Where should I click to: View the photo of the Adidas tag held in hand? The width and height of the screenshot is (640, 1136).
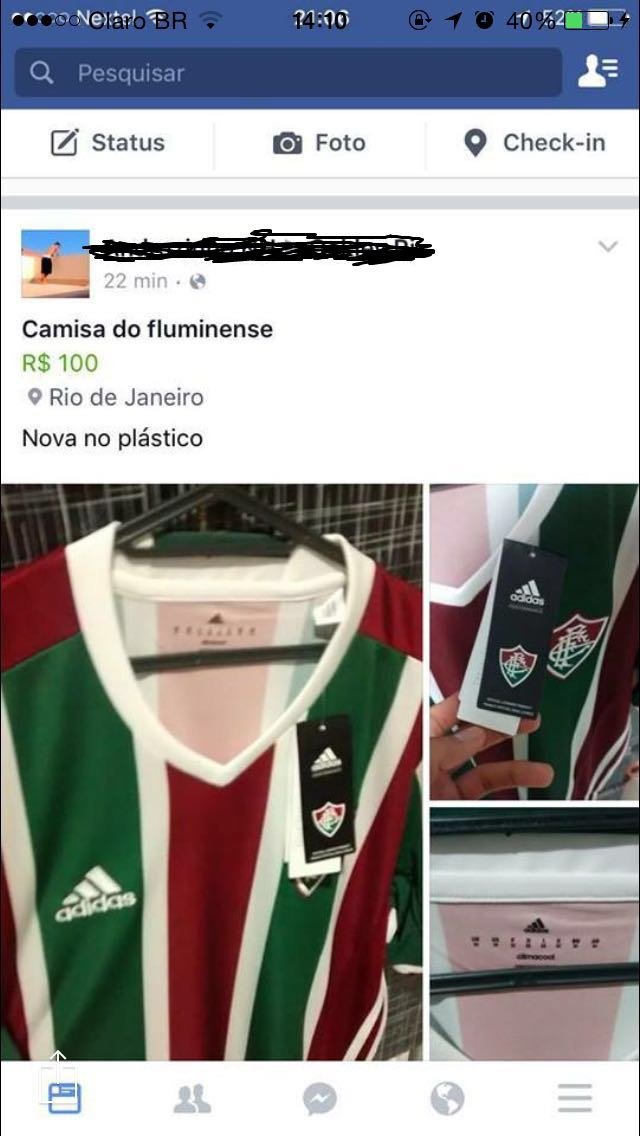pos(534,642)
